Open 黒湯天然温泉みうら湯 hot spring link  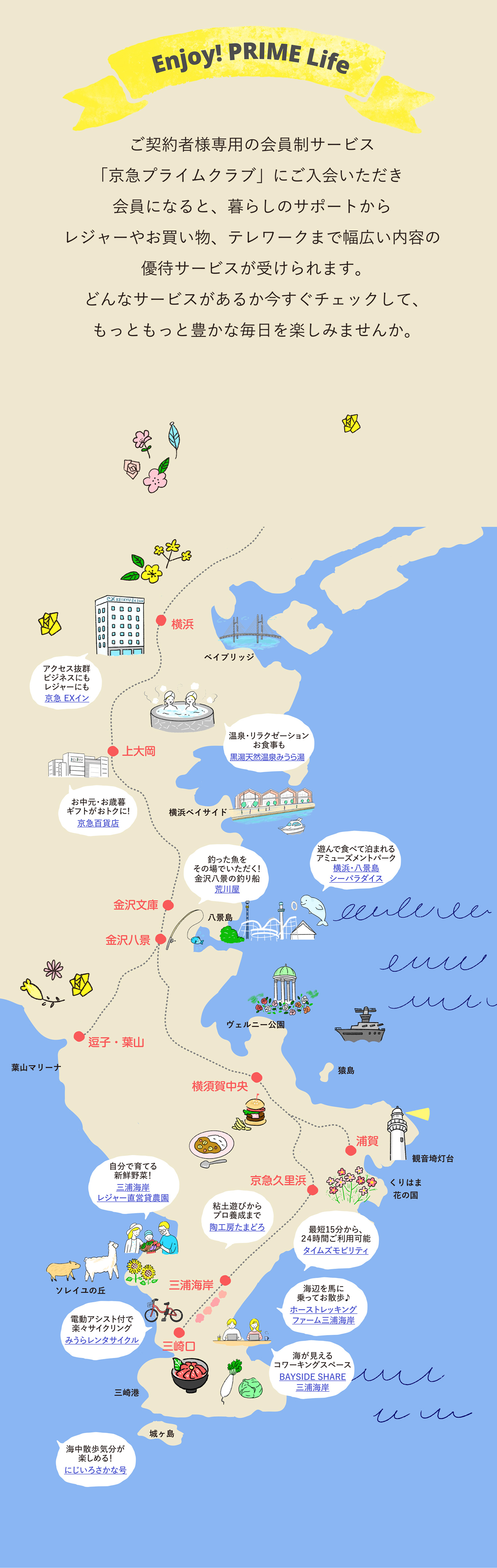(267, 756)
